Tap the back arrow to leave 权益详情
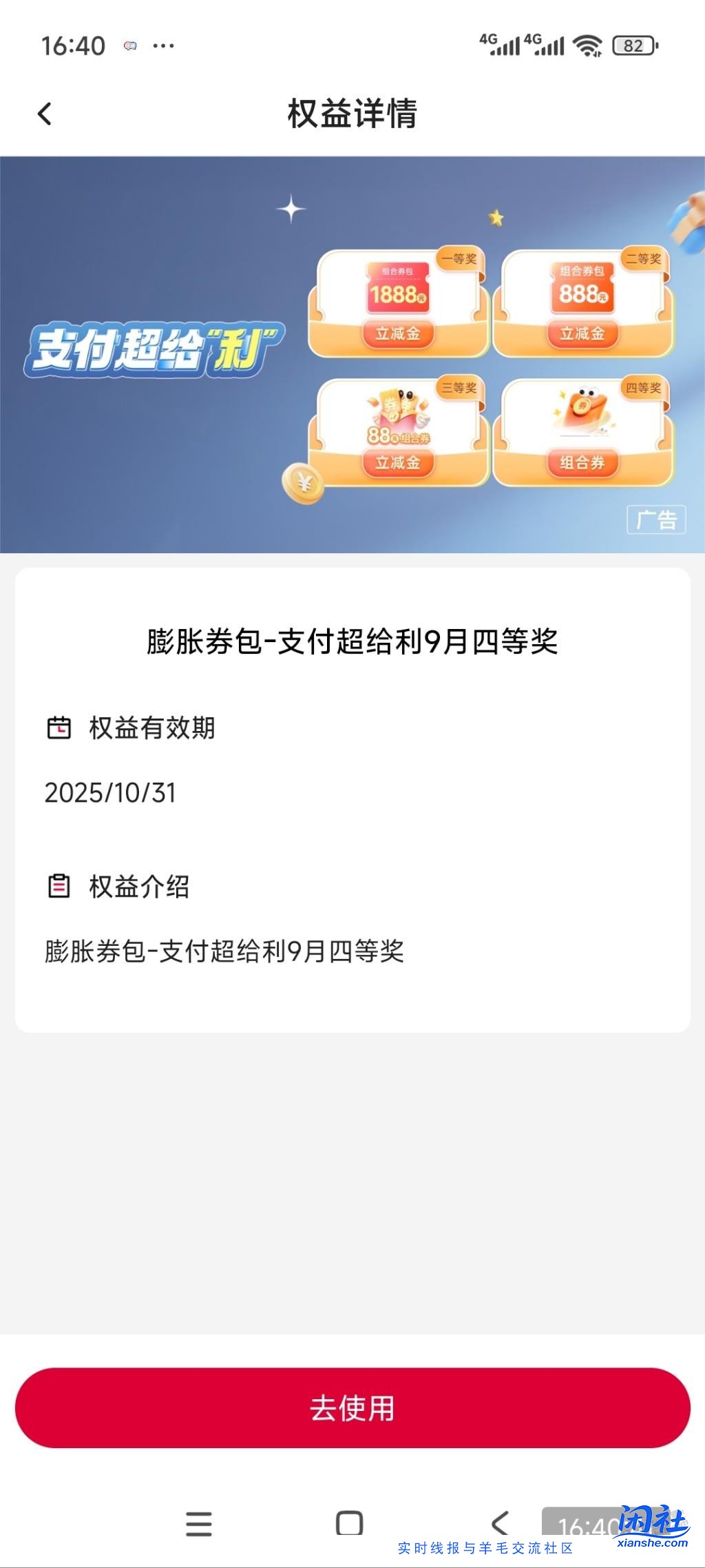Viewport: 705px width, 1568px height. point(44,112)
